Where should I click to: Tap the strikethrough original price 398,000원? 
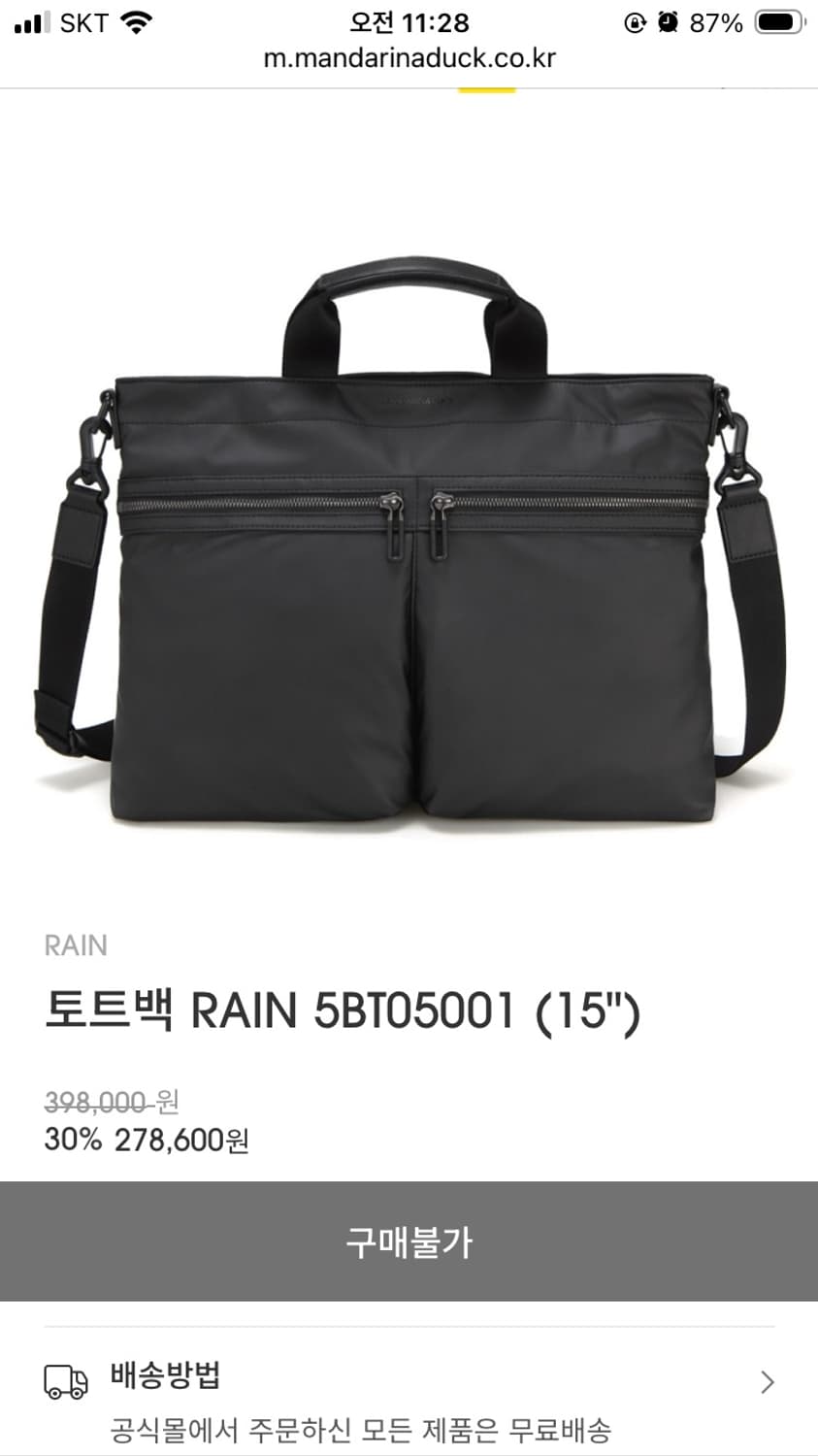click(110, 1100)
